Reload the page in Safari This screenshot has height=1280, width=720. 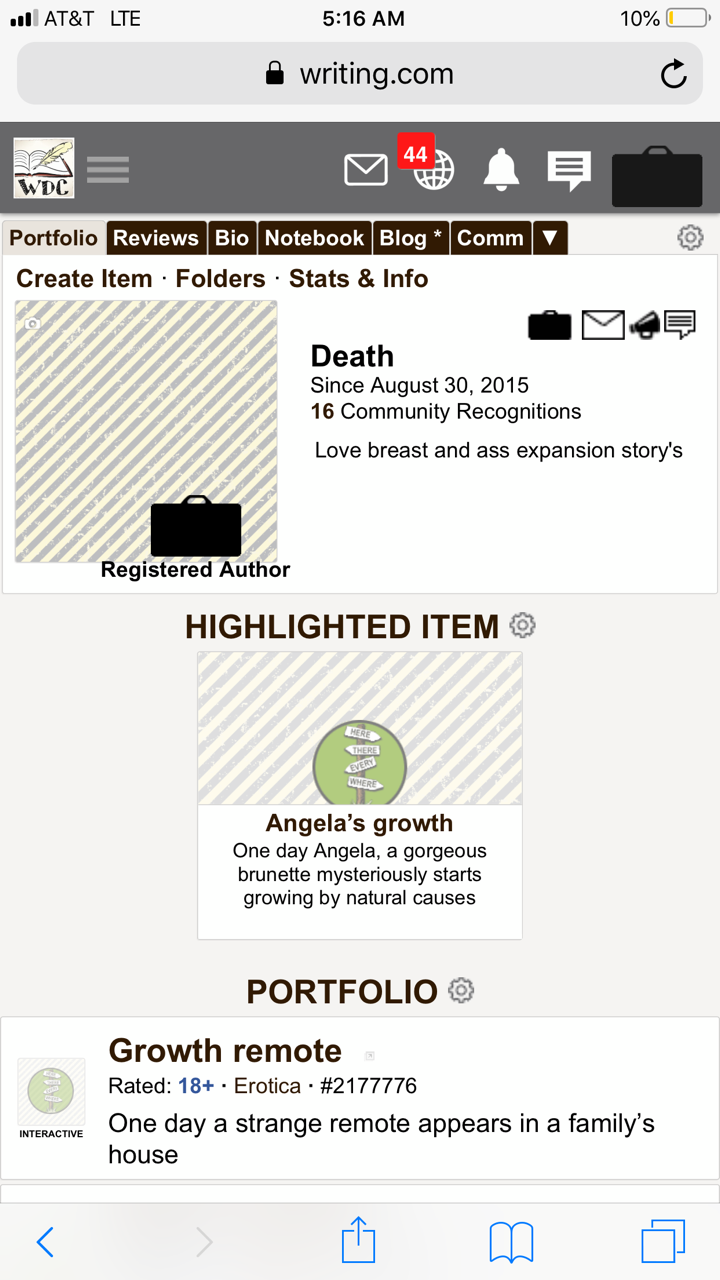(674, 74)
